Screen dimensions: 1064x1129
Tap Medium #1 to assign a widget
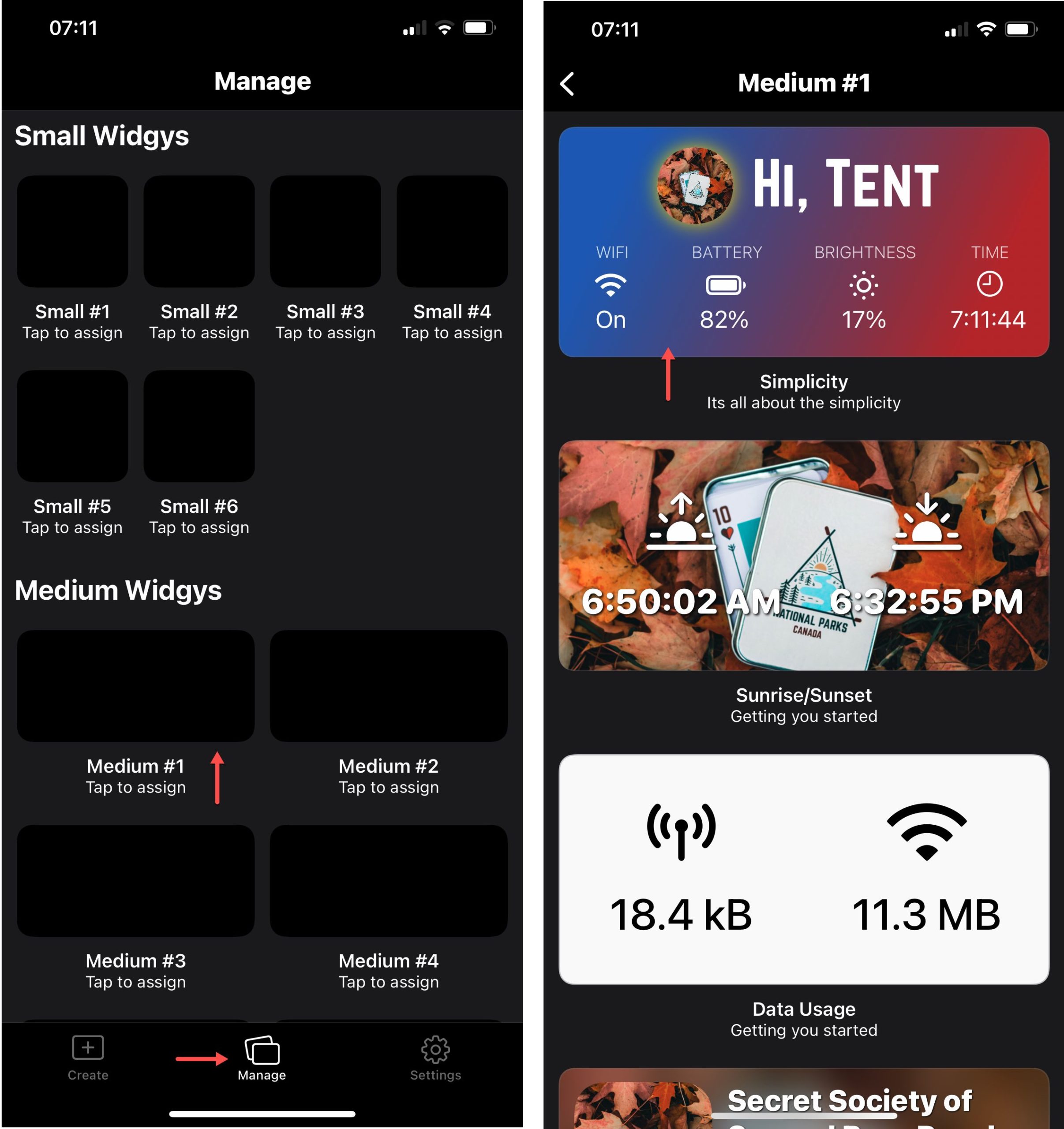point(135,685)
